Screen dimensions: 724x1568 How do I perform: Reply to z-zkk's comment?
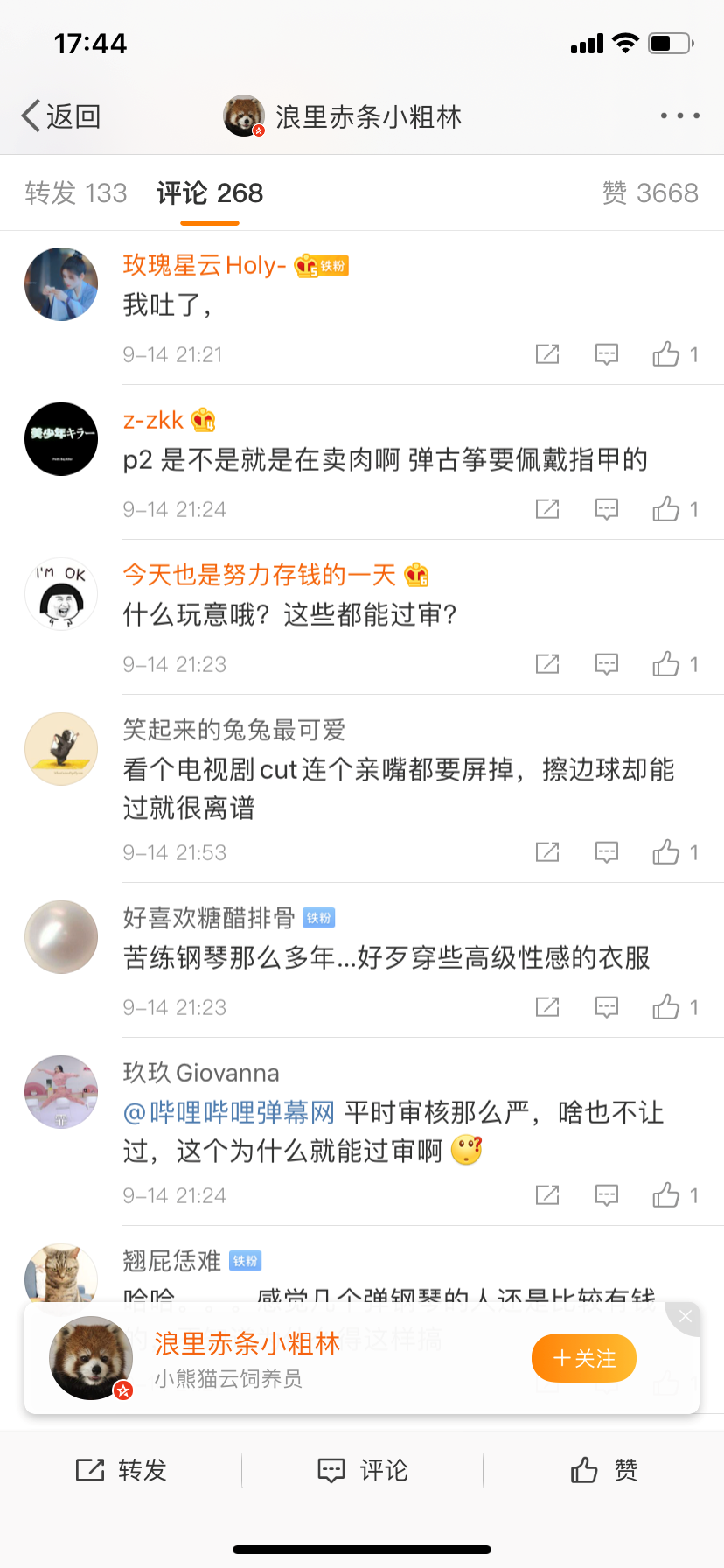tap(606, 509)
